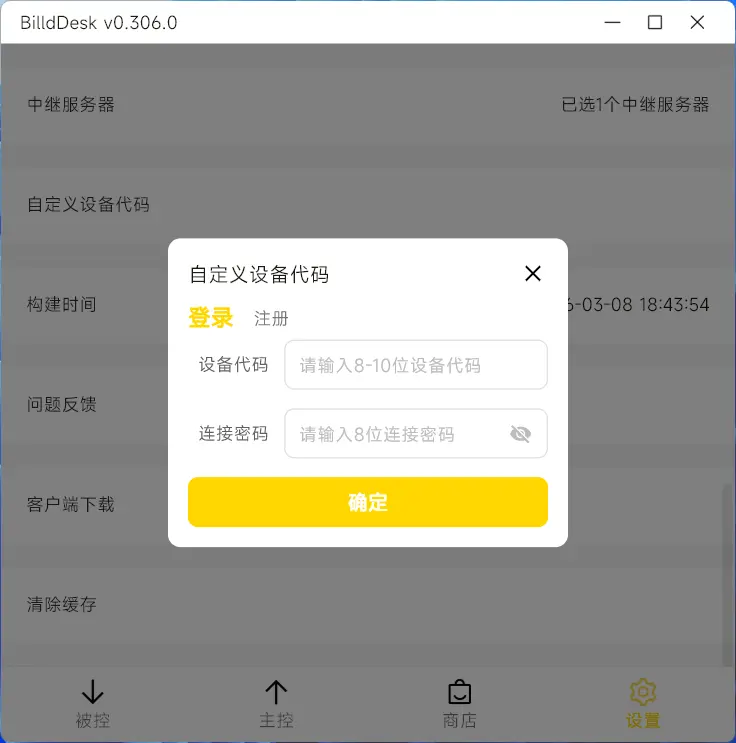Switch to the 注册 tab
The height and width of the screenshot is (743, 736).
pyautogui.click(x=271, y=319)
